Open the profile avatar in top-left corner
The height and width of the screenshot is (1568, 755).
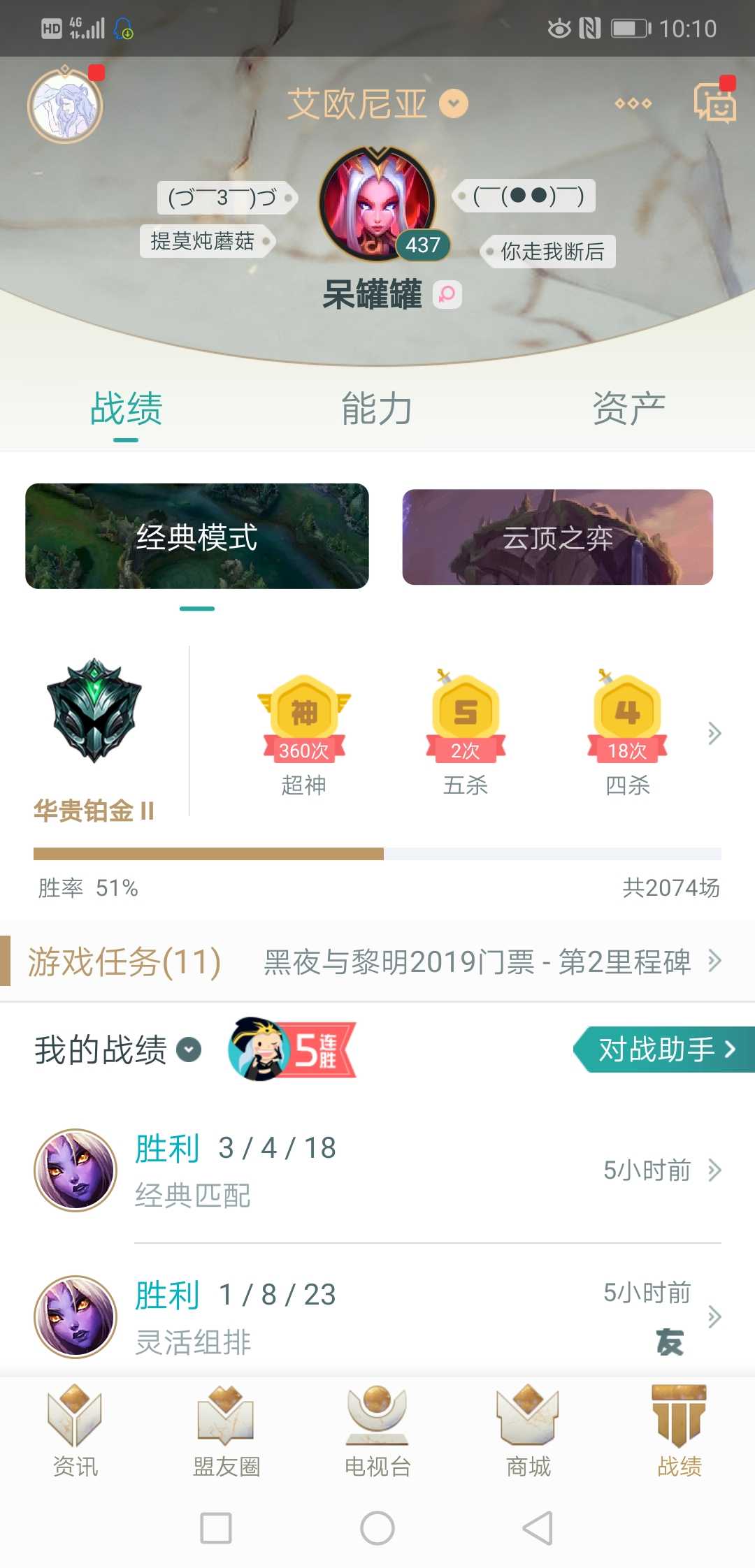(65, 106)
